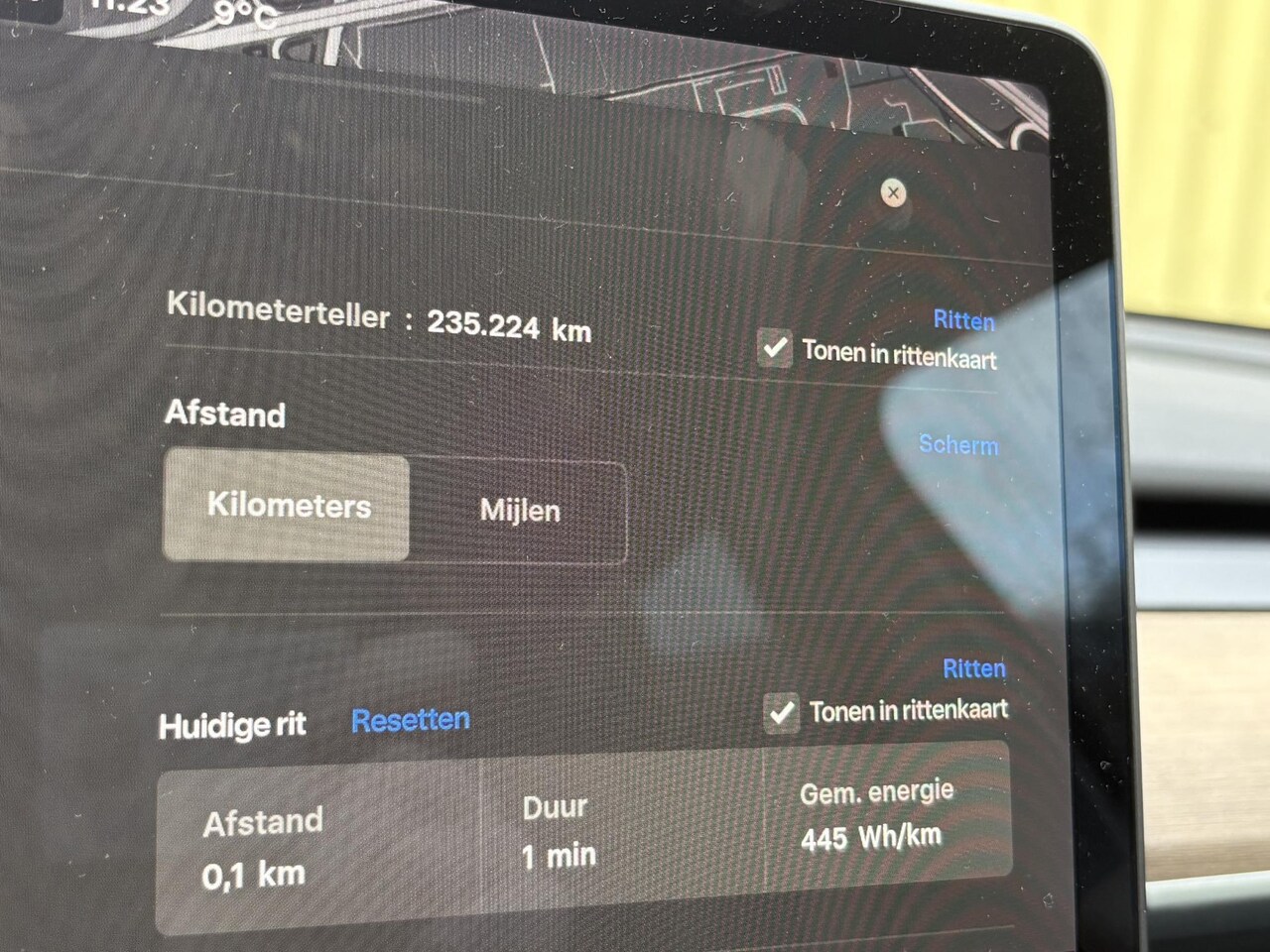The width and height of the screenshot is (1270, 952).
Task: Close the trip info panel
Action: 893,192
